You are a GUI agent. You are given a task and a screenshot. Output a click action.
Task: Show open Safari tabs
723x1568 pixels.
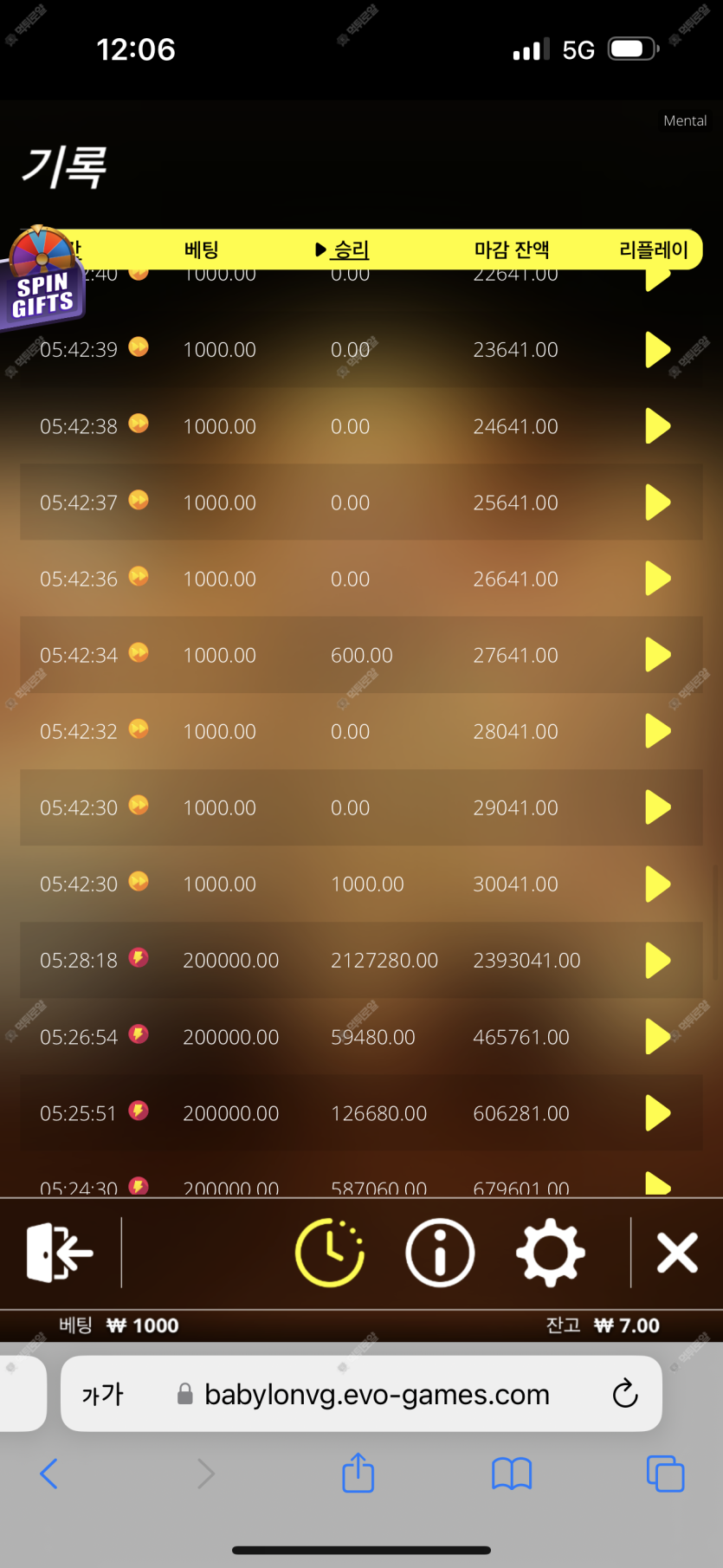pyautogui.click(x=665, y=1474)
